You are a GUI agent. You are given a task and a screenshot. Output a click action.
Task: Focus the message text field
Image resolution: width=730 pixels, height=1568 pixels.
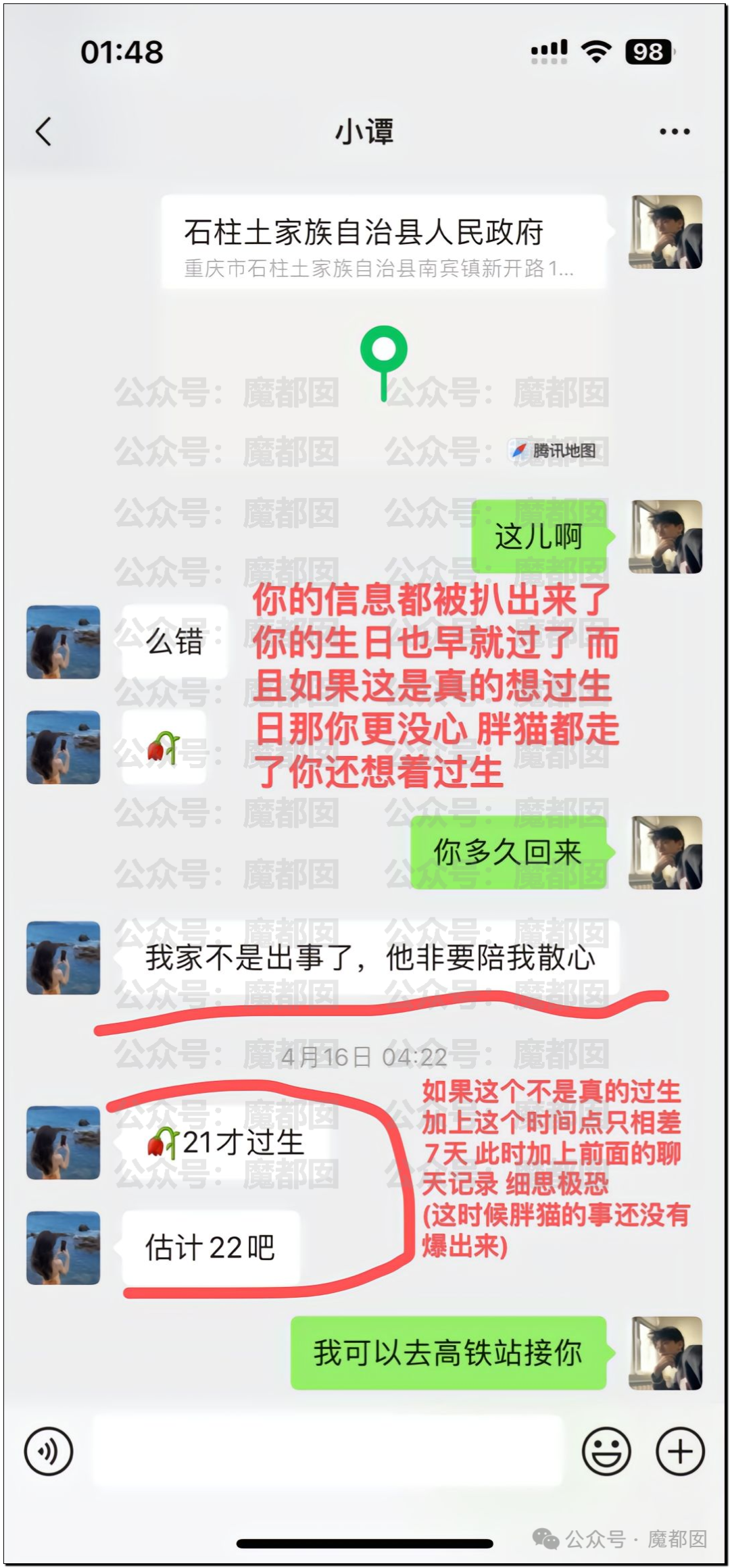click(x=328, y=1450)
